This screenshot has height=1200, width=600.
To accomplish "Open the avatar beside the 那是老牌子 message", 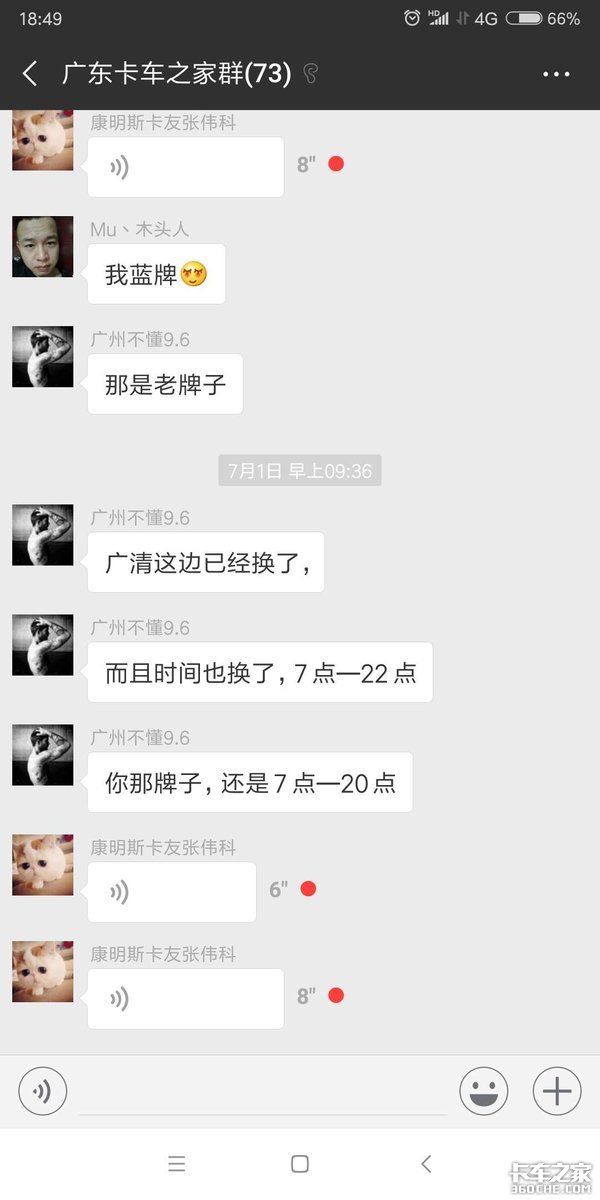I will pos(43,357).
